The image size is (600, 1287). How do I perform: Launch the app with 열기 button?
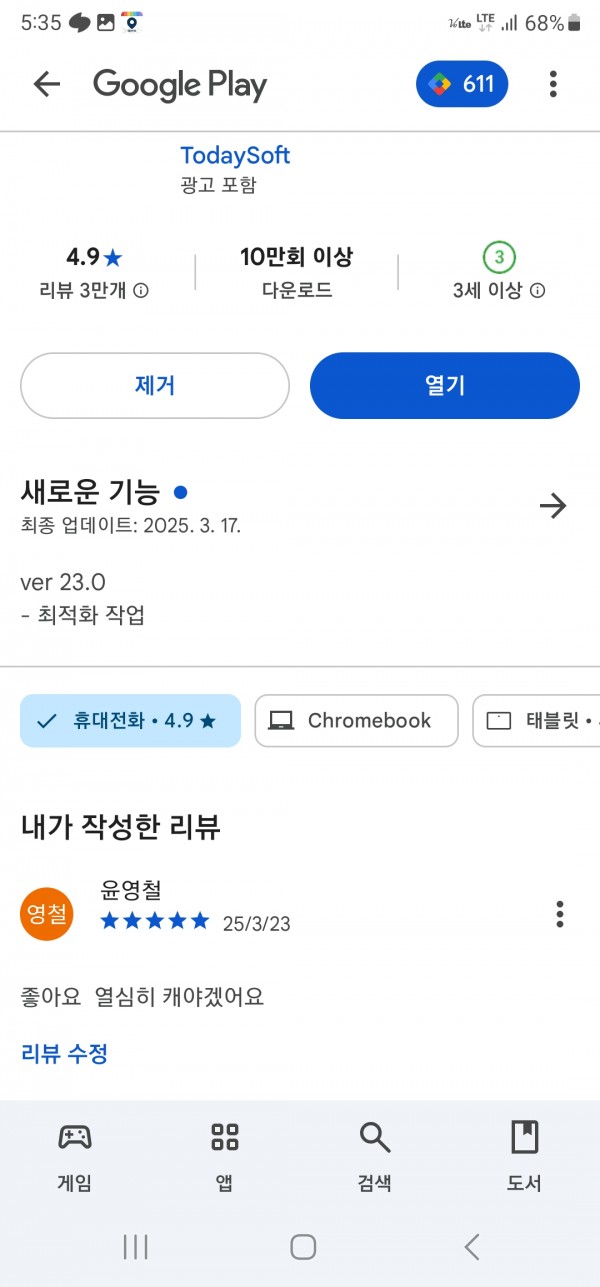(x=445, y=385)
